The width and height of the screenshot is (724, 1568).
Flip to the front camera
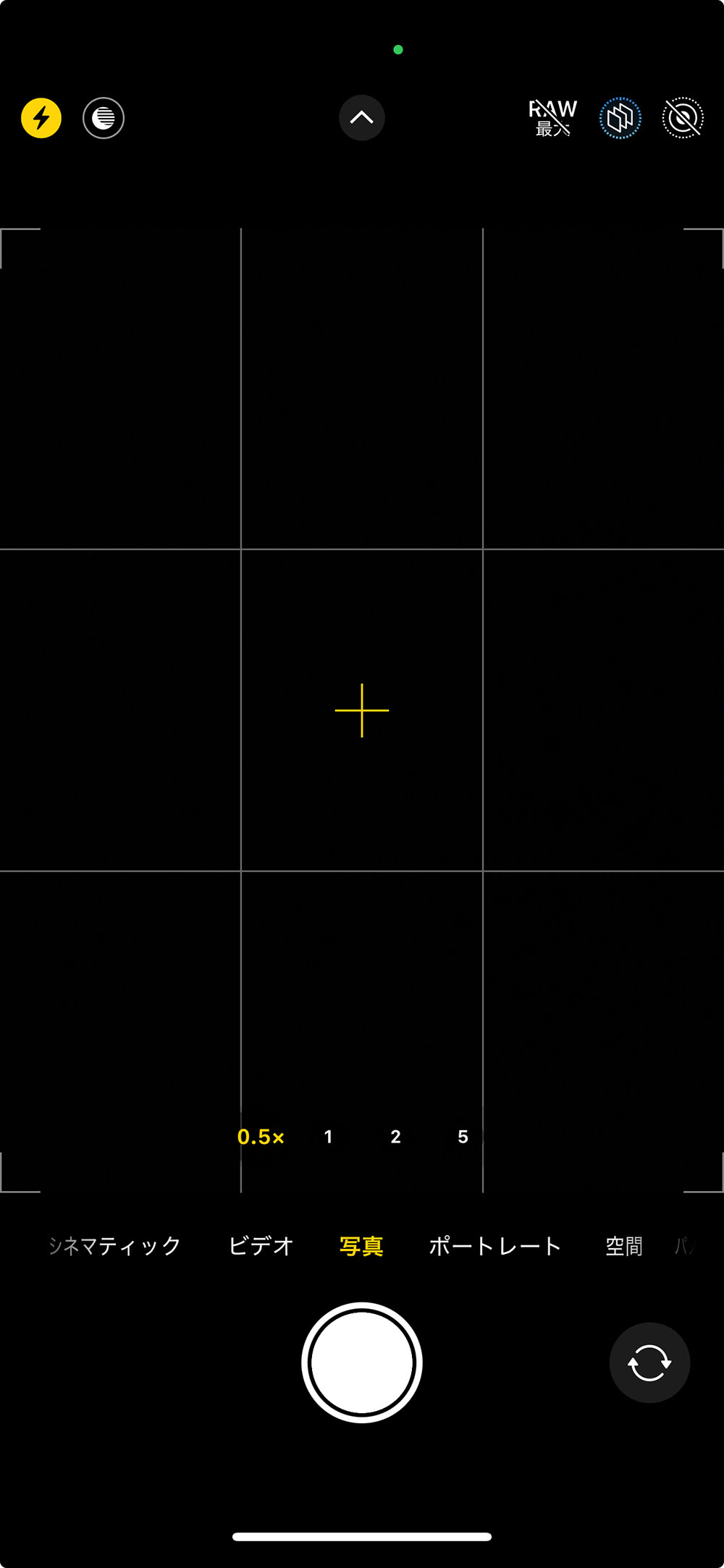pyautogui.click(x=649, y=1363)
